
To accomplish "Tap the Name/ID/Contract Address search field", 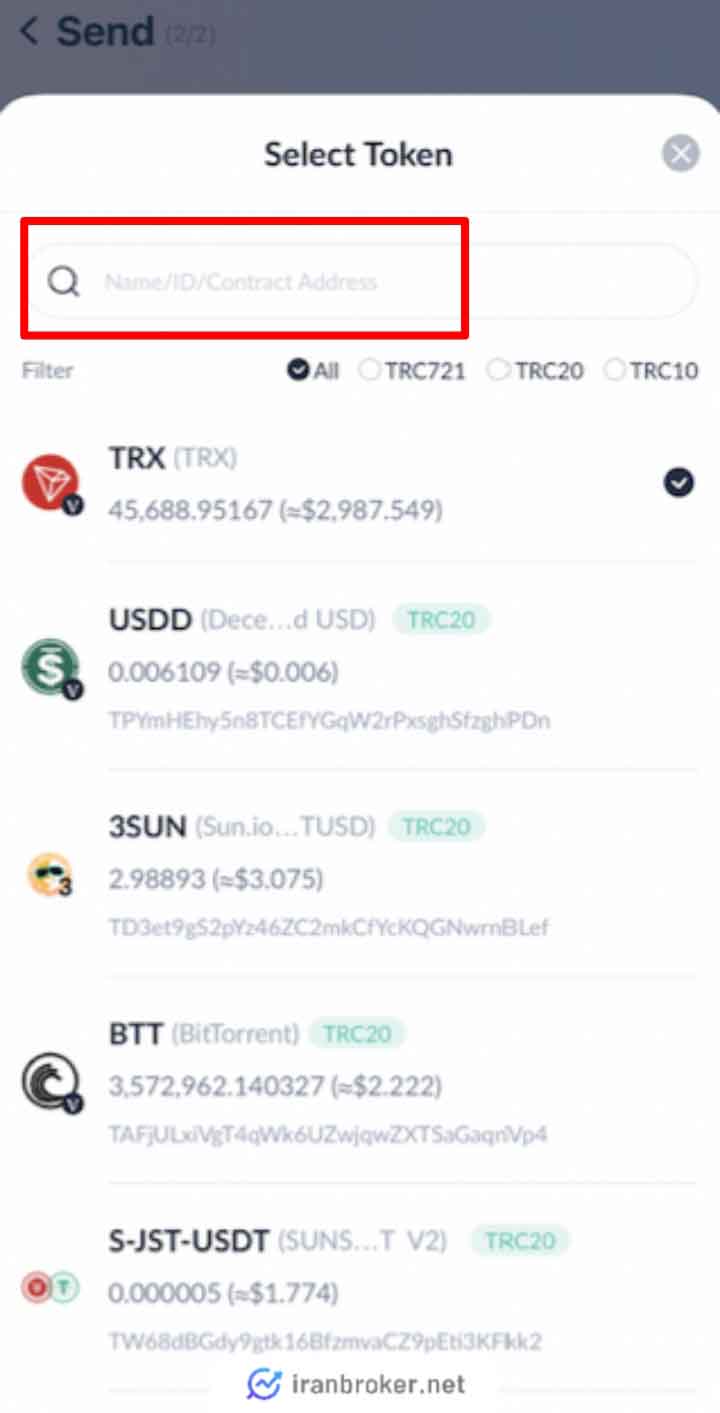I will tap(360, 282).
